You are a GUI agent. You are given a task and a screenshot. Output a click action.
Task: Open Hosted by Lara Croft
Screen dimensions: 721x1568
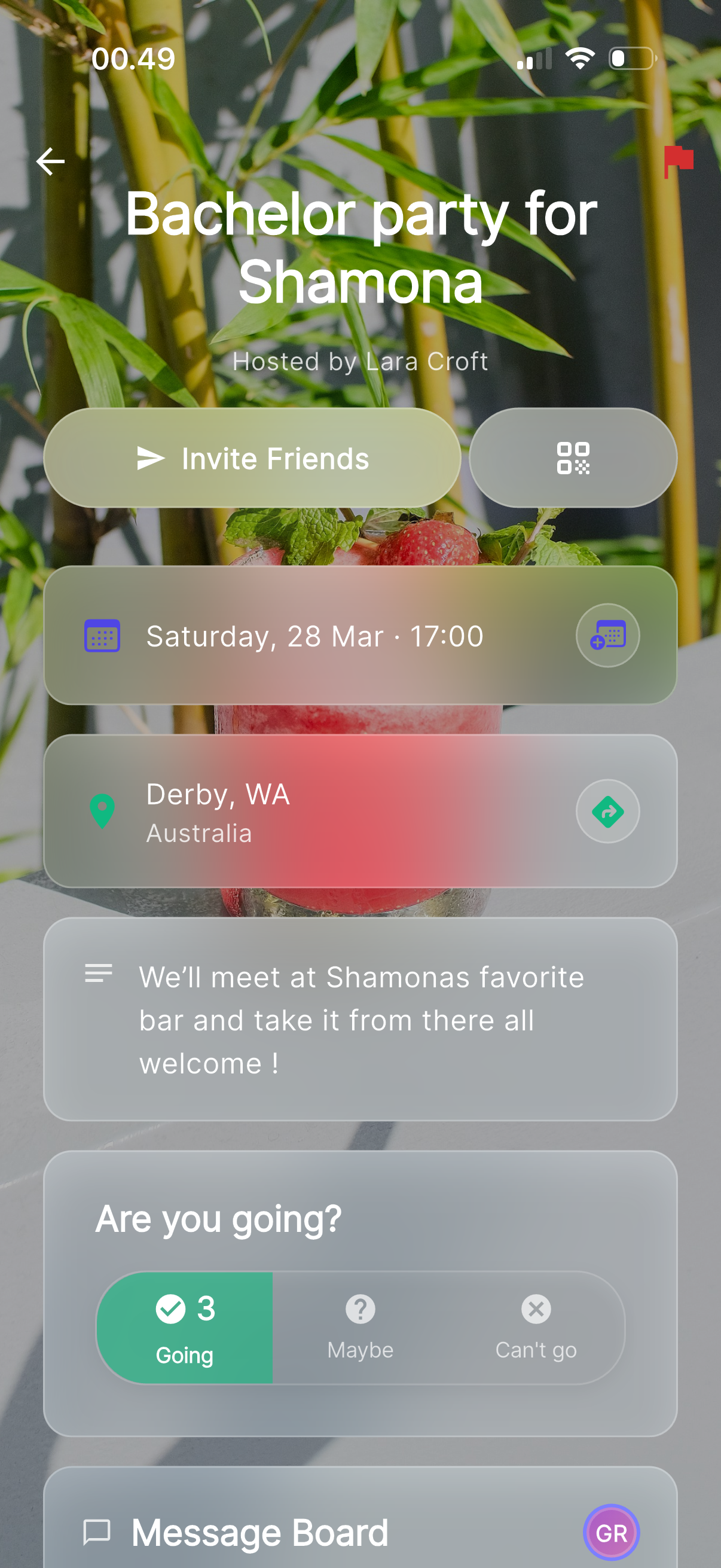coord(360,361)
